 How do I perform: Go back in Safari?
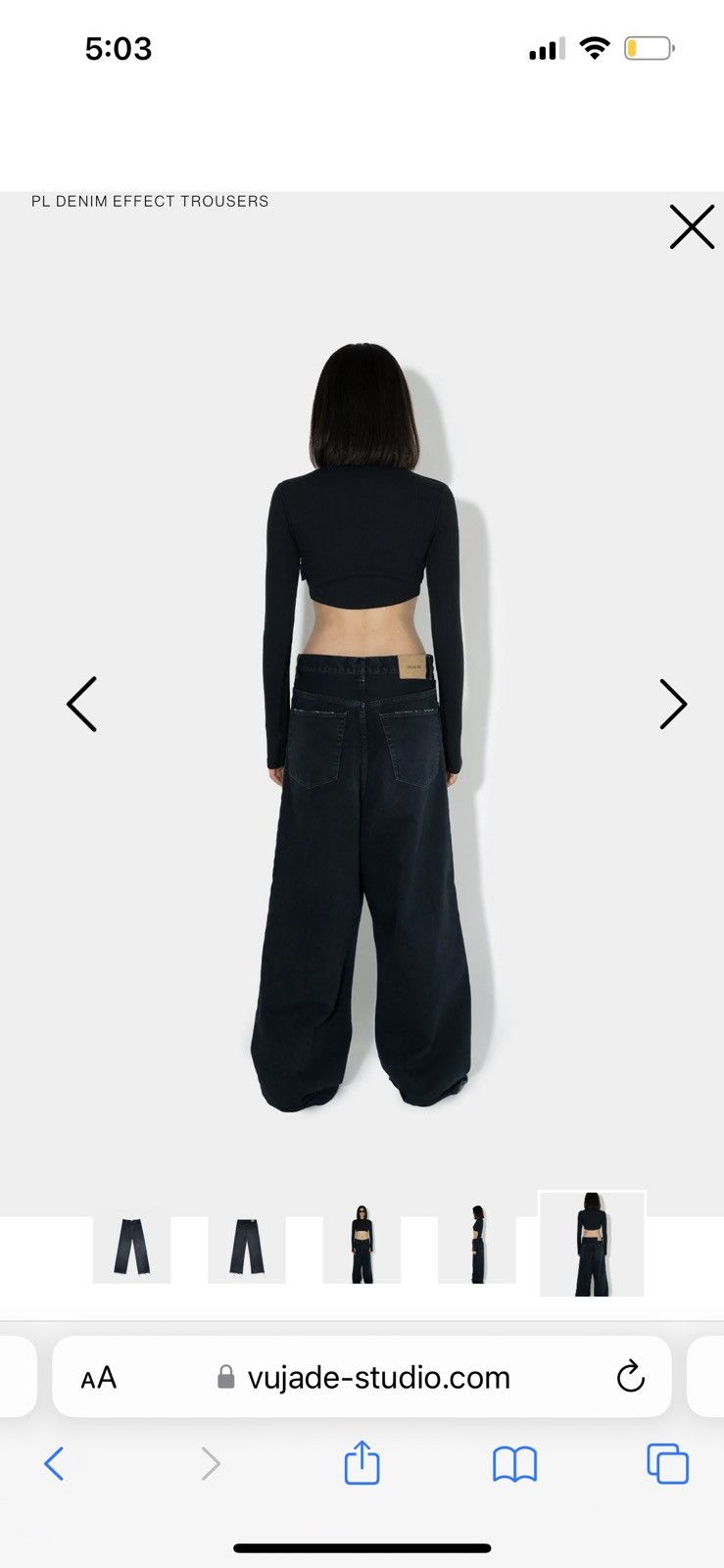pos(54,1464)
